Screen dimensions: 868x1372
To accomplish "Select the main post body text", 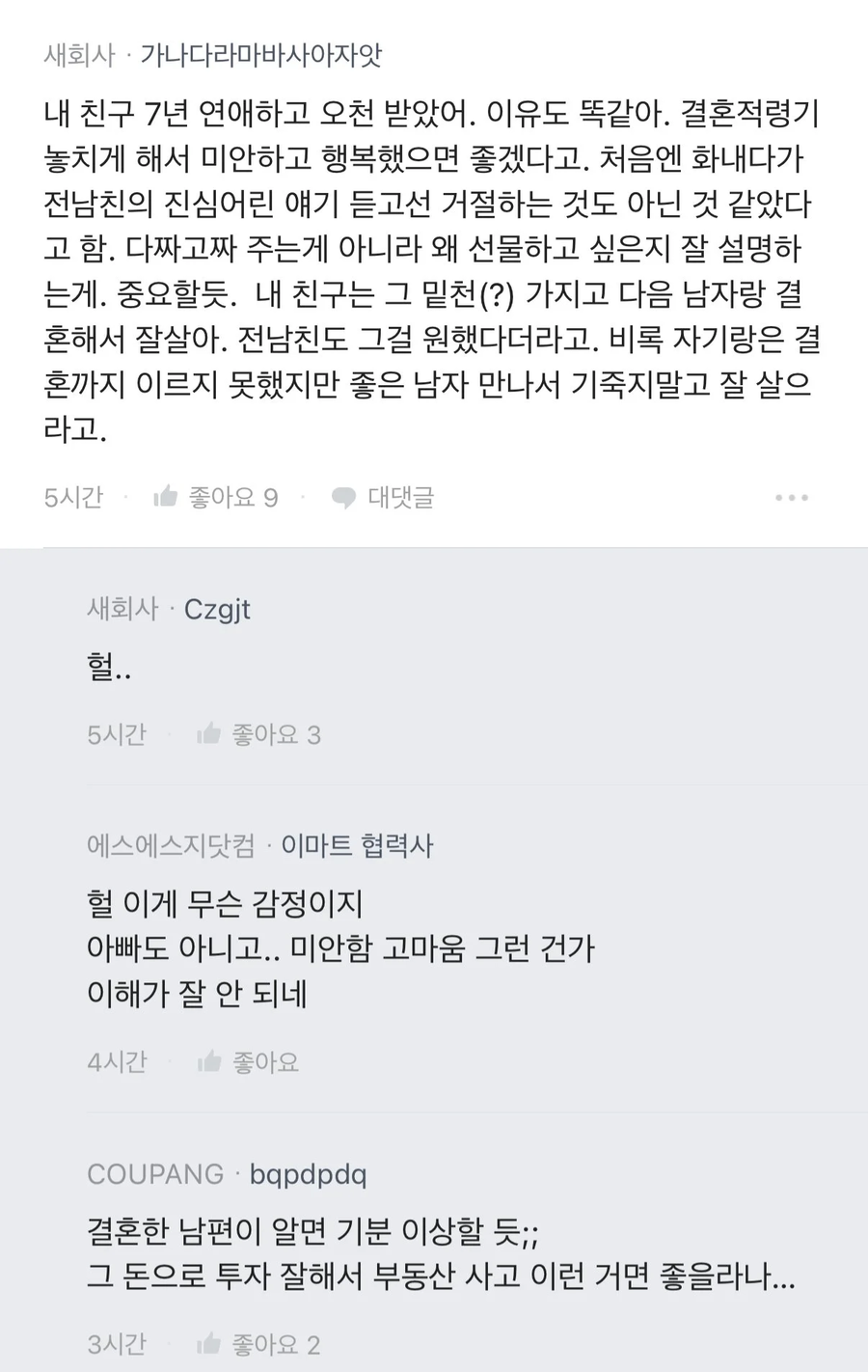I will (434, 261).
